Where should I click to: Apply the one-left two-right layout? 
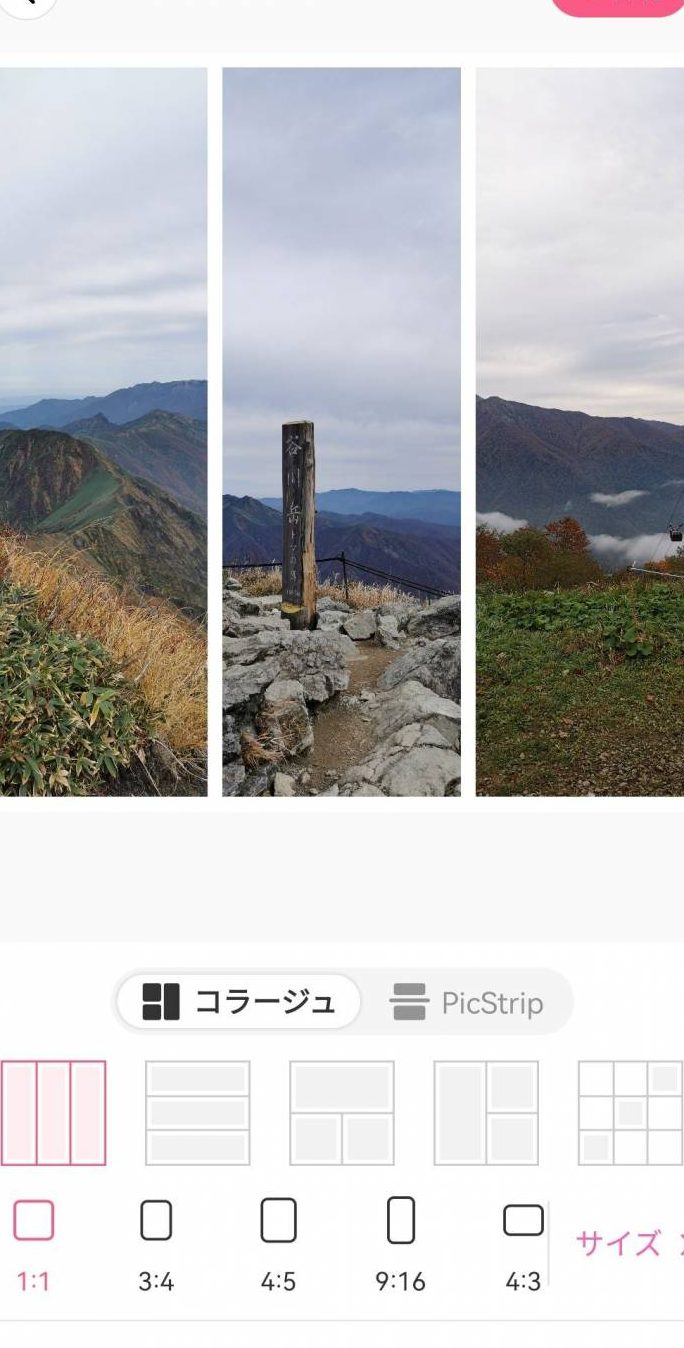point(486,1113)
